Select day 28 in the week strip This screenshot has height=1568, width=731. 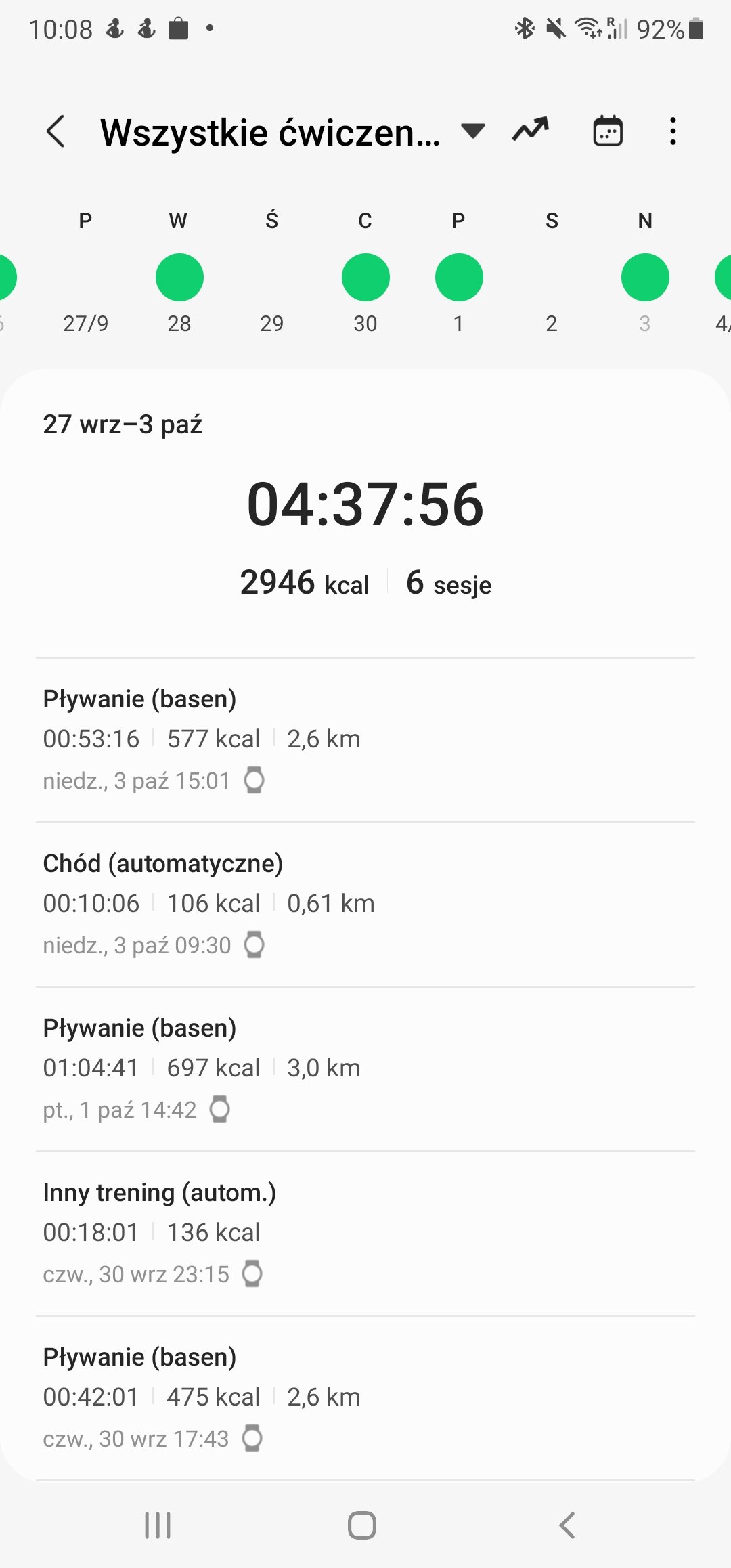click(179, 277)
